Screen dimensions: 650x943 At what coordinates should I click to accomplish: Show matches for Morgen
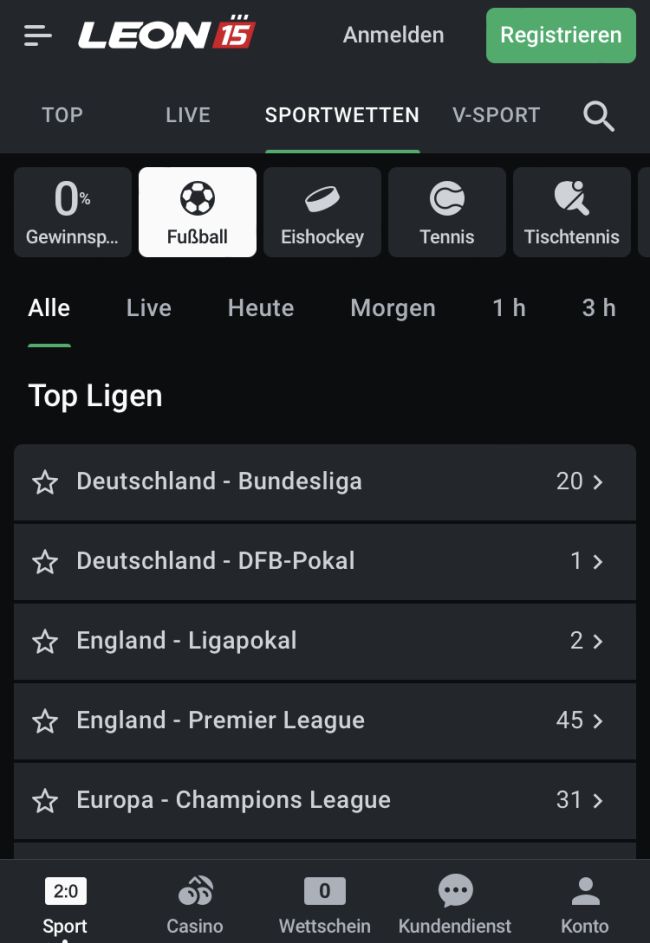point(393,308)
